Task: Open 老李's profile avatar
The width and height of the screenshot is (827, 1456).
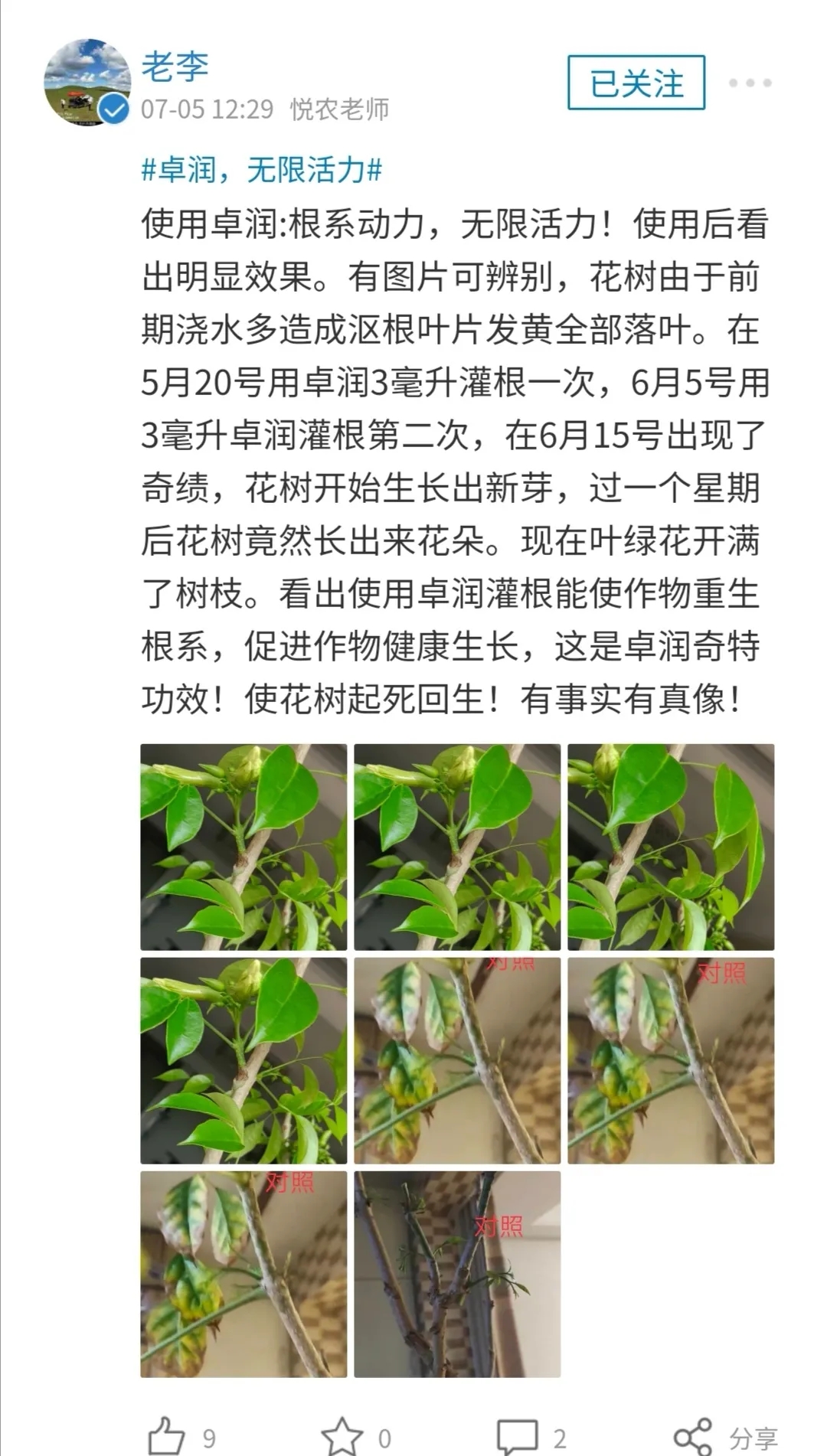Action: 87,82
